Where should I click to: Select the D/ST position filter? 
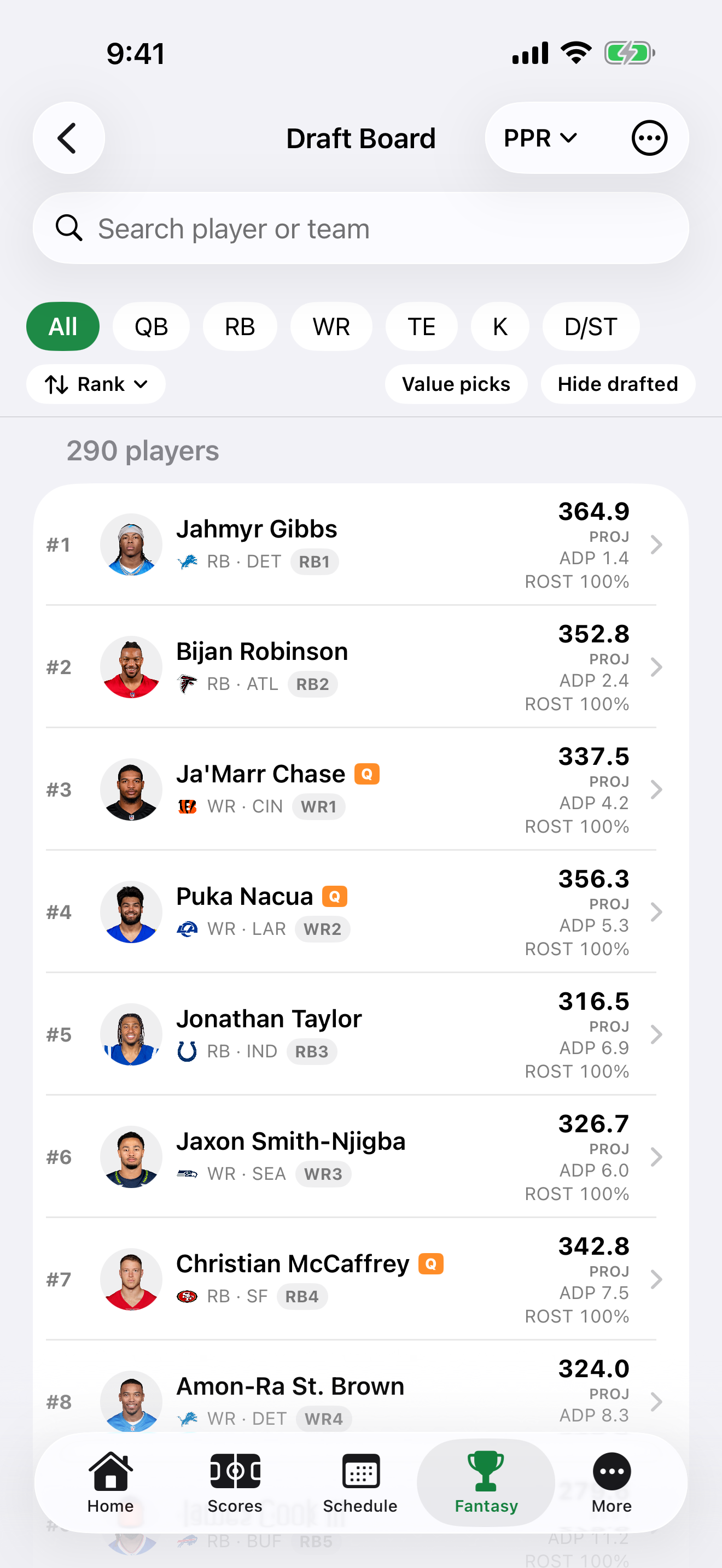tap(591, 326)
